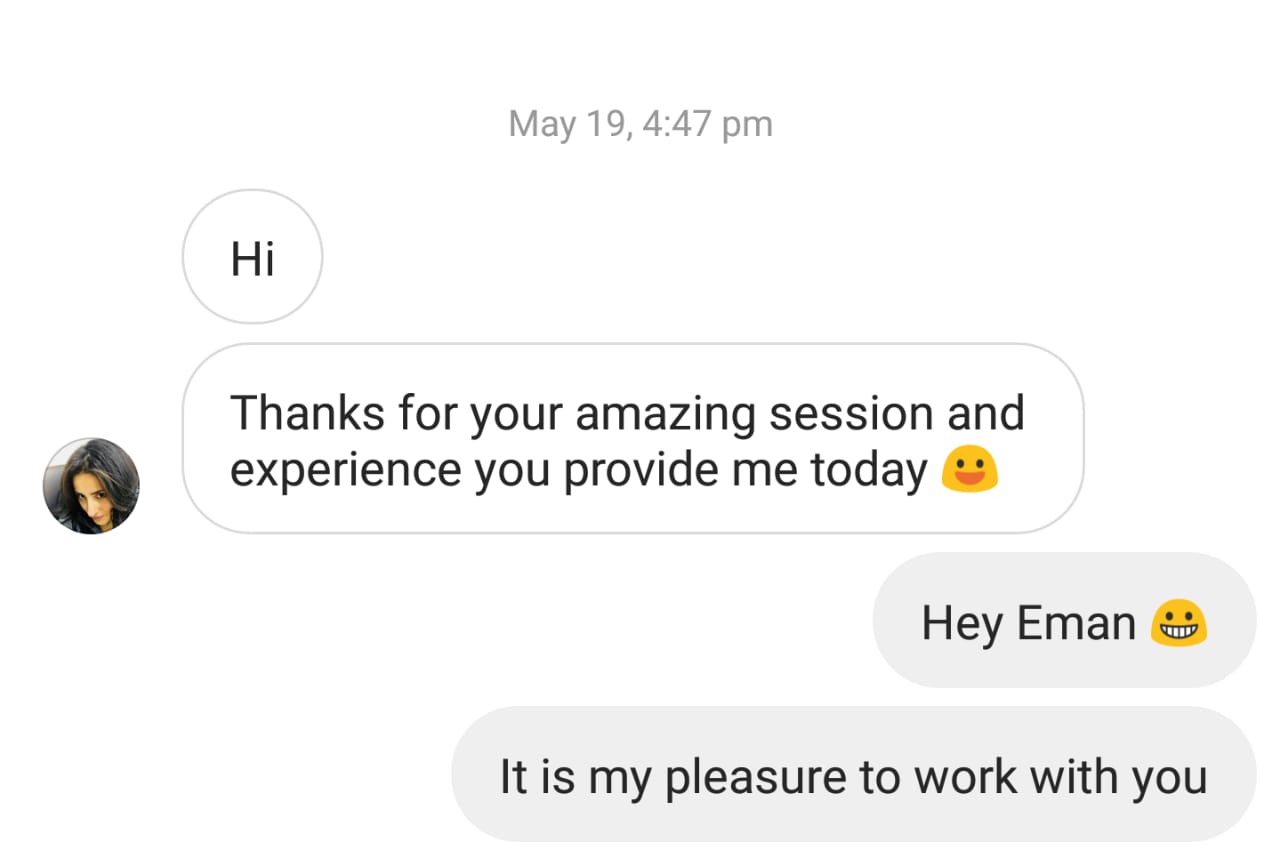Open the sender's profile picture avatar
Image resolution: width=1280 pixels, height=850 pixels.
click(x=91, y=486)
